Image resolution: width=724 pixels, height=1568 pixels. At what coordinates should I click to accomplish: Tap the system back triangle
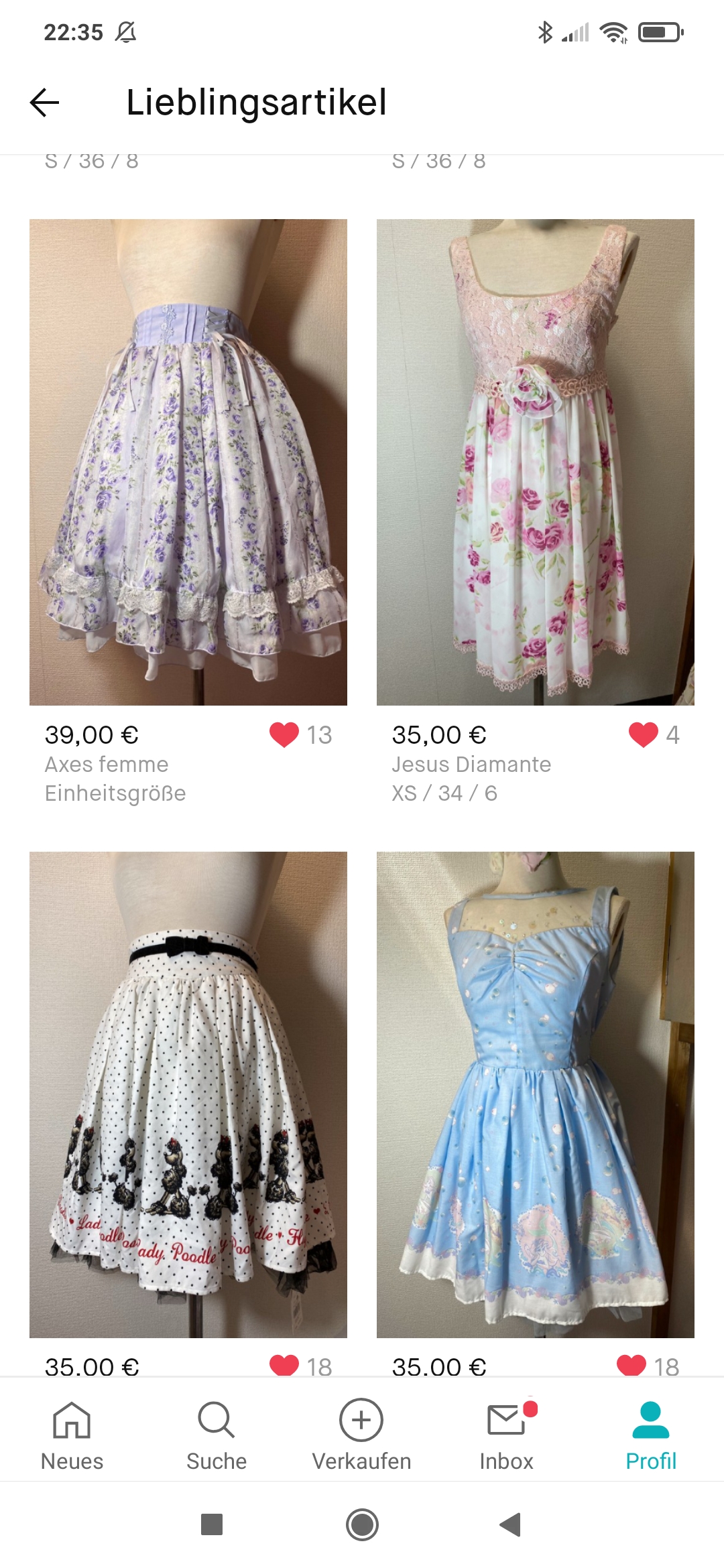pos(510,1524)
